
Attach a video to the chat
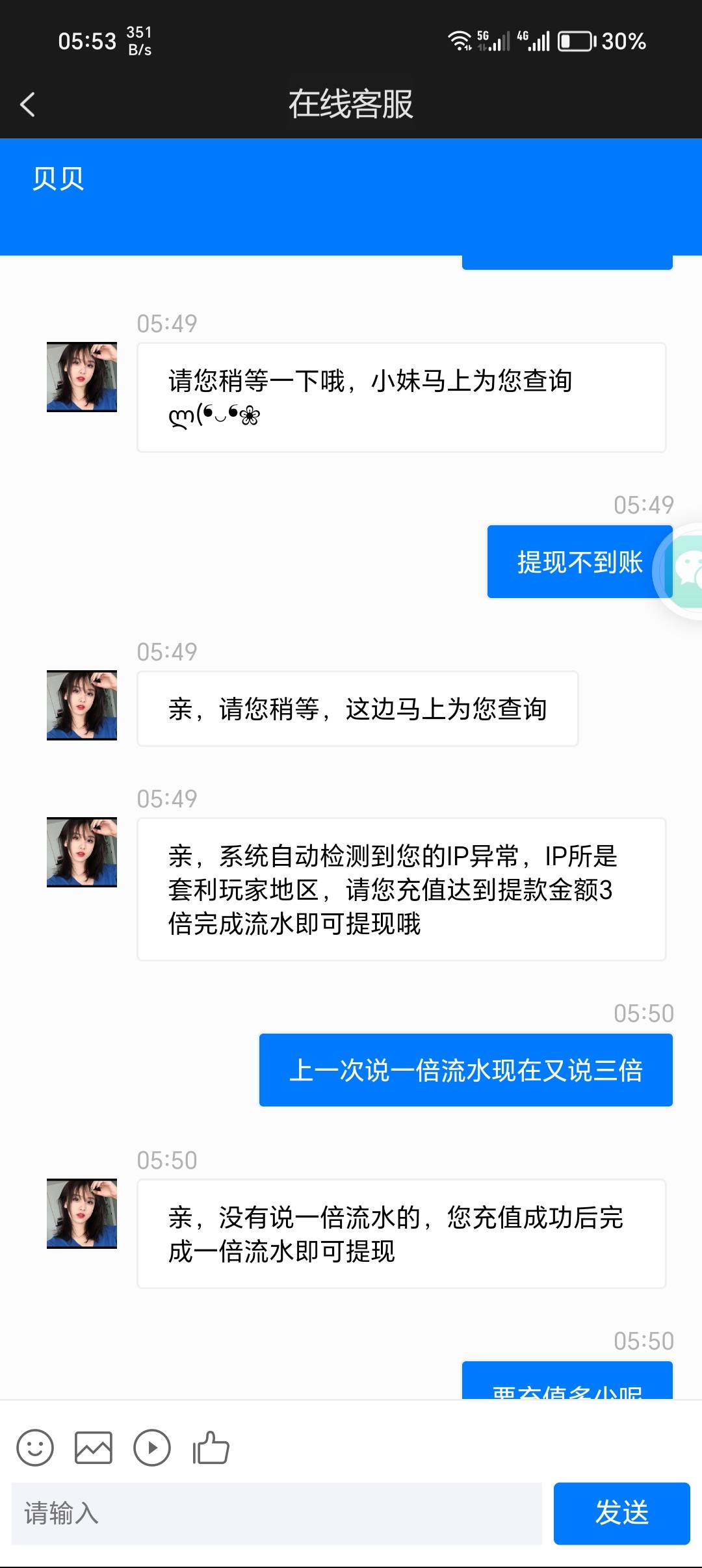tap(152, 1448)
